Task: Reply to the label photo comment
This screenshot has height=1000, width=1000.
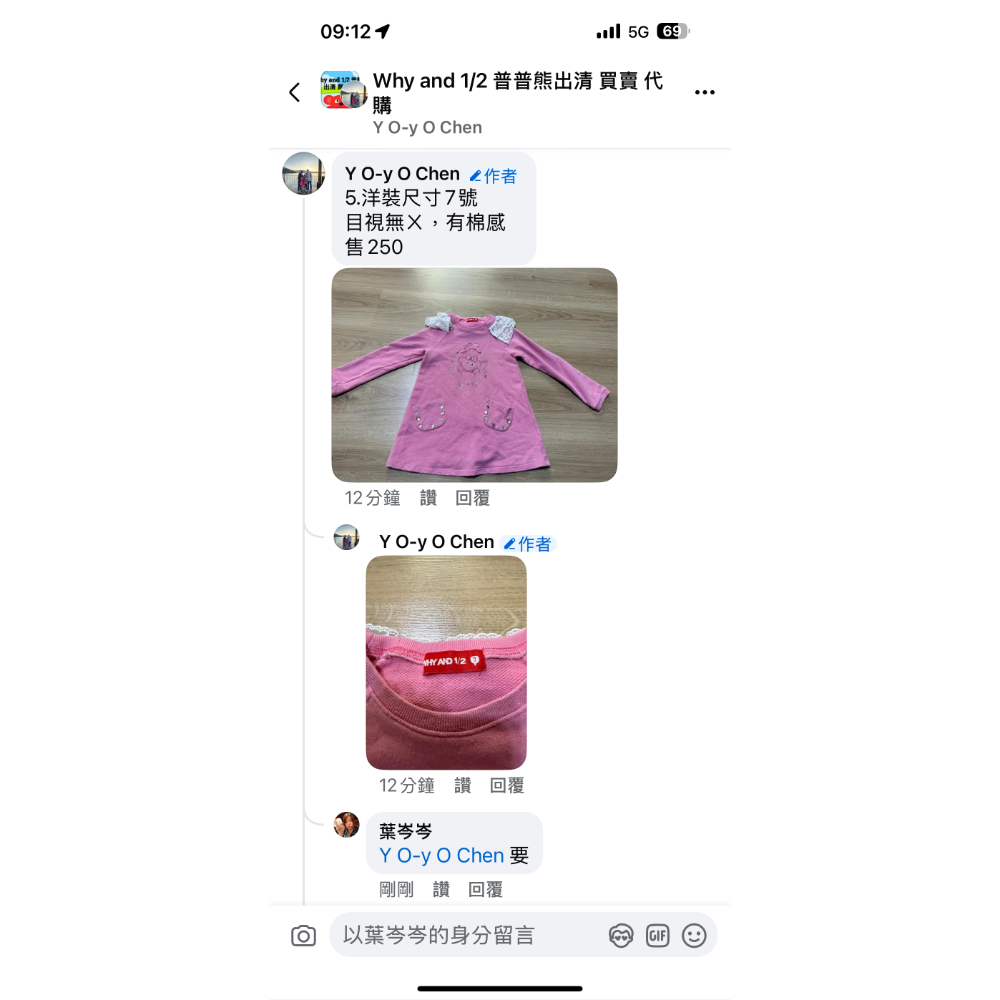Action: pyautogui.click(x=507, y=786)
